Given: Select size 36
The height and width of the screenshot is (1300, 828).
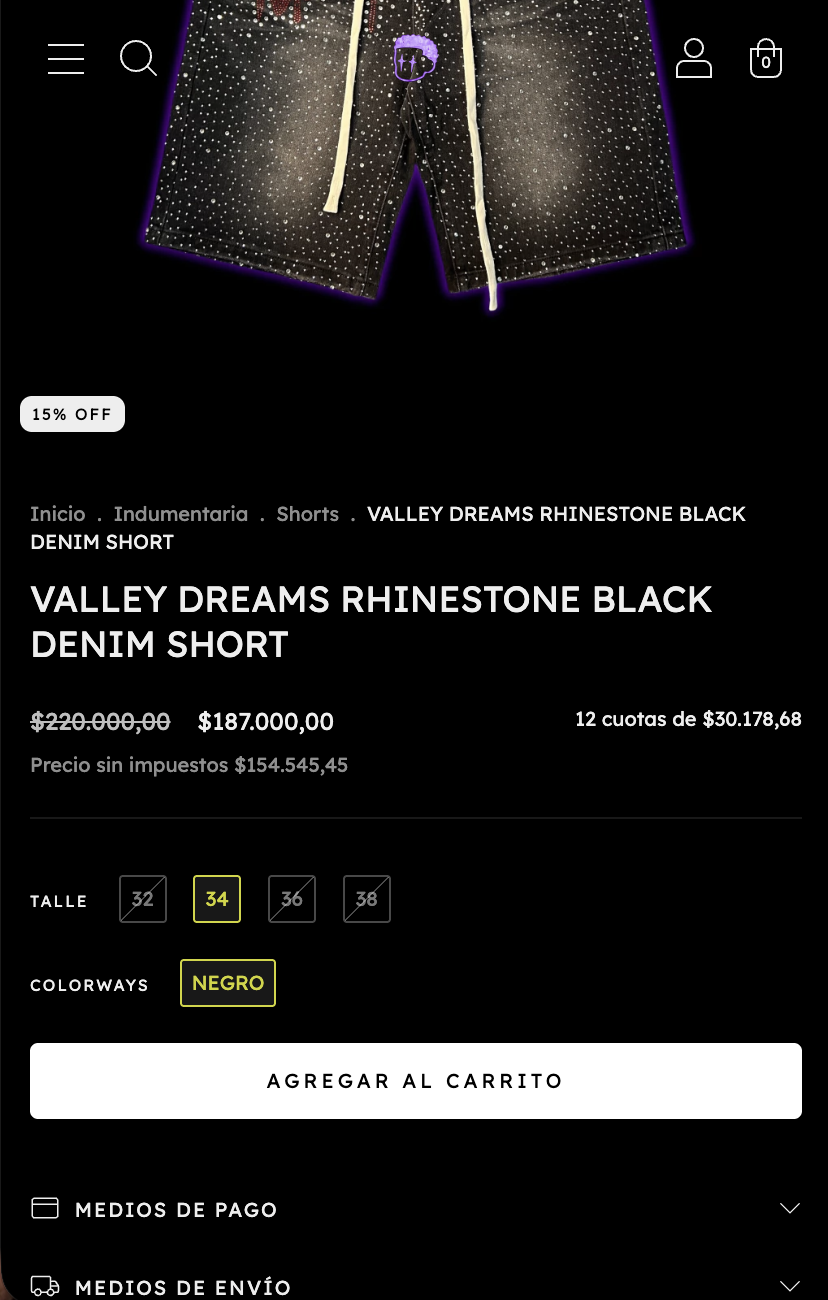Looking at the screenshot, I should click(x=292, y=899).
